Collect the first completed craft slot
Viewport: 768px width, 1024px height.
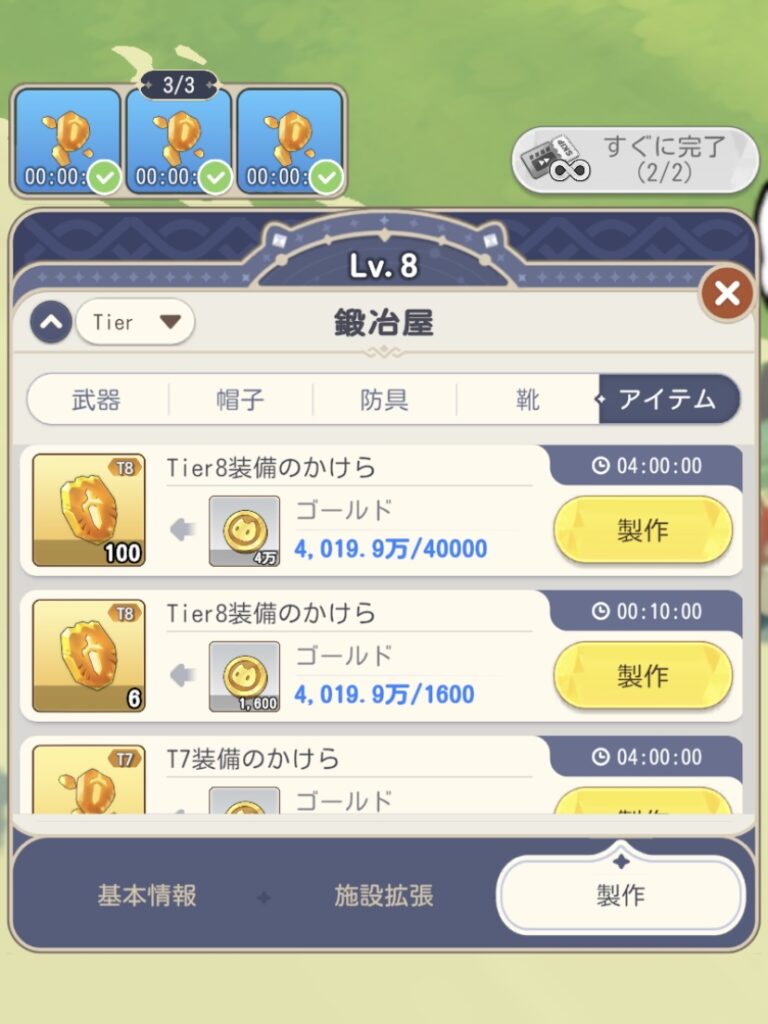[x=67, y=141]
